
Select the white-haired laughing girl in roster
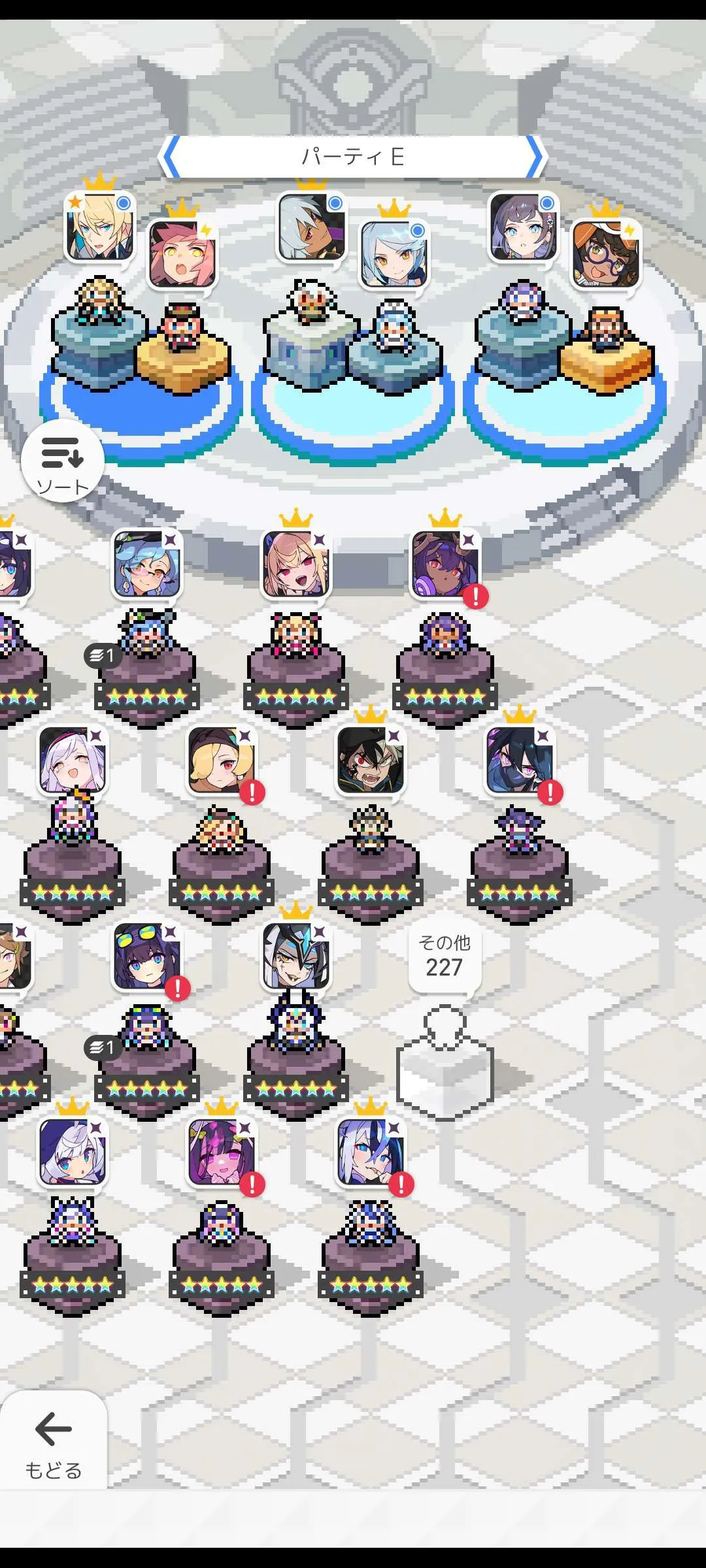pyautogui.click(x=72, y=760)
